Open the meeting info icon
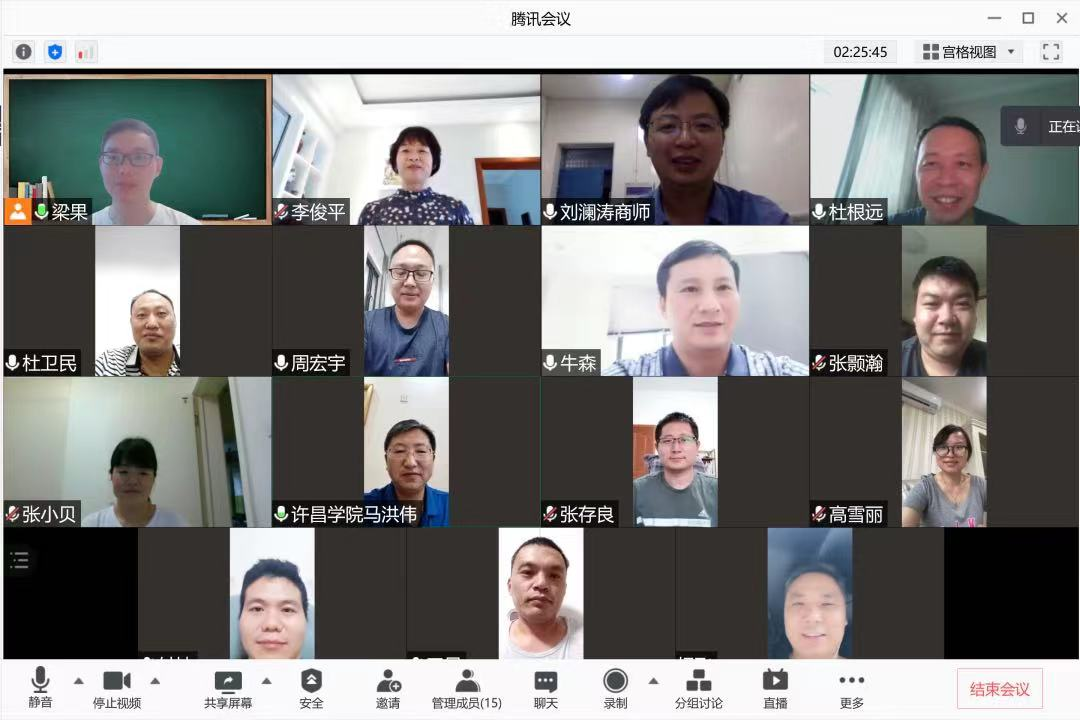1080x720 pixels. point(23,52)
